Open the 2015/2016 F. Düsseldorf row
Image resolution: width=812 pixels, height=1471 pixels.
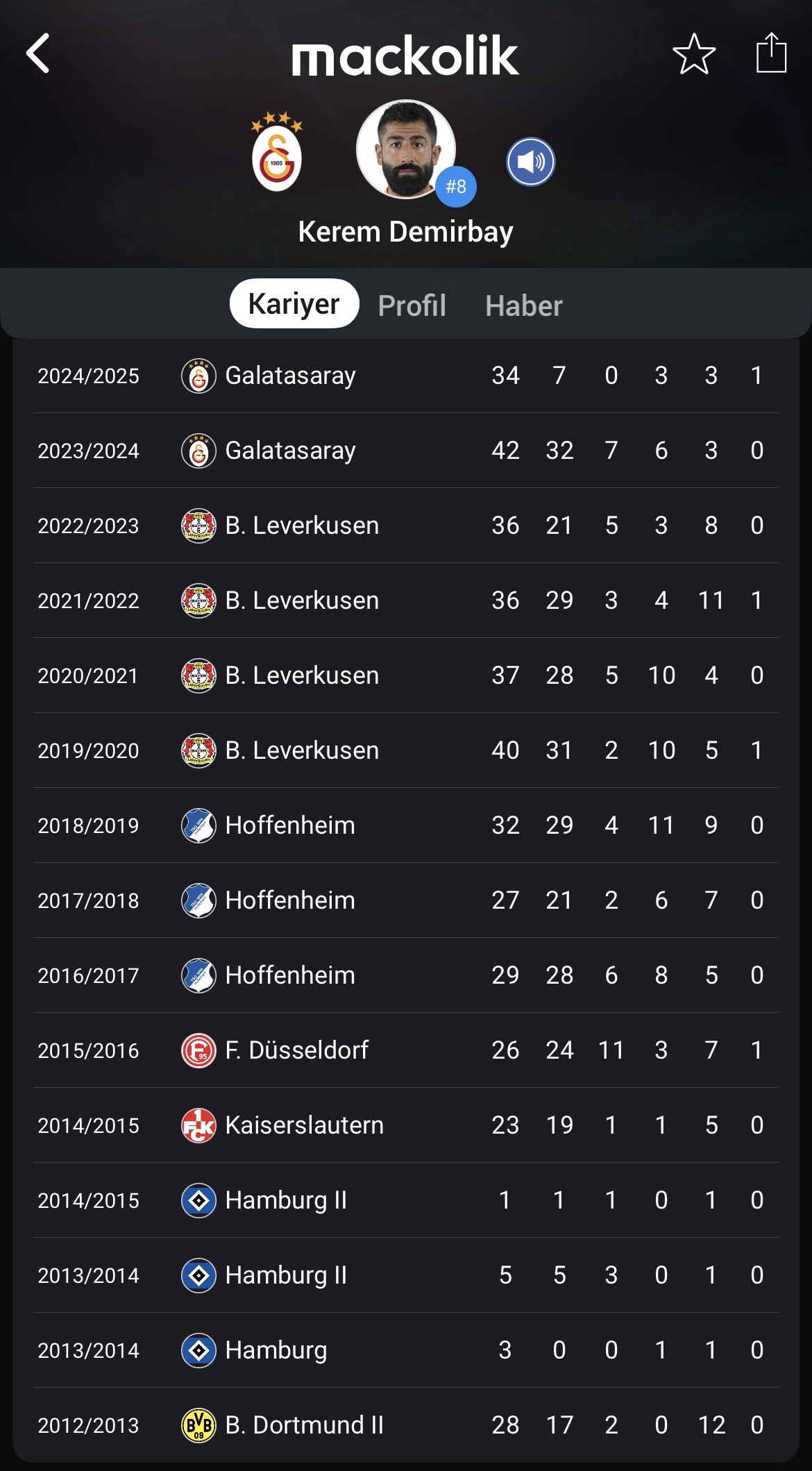[406, 1050]
